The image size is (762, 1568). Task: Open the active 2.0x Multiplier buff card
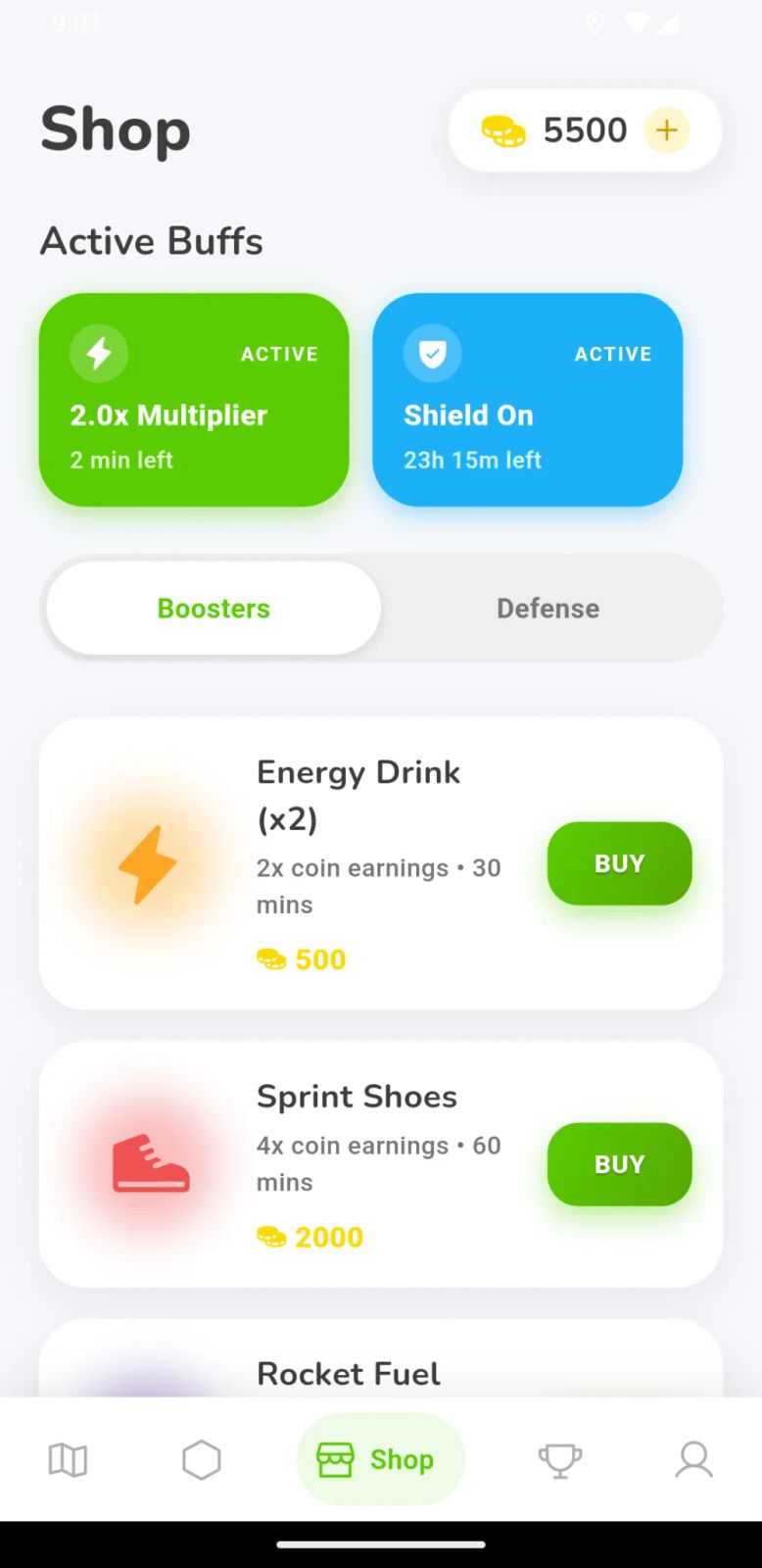coord(194,400)
